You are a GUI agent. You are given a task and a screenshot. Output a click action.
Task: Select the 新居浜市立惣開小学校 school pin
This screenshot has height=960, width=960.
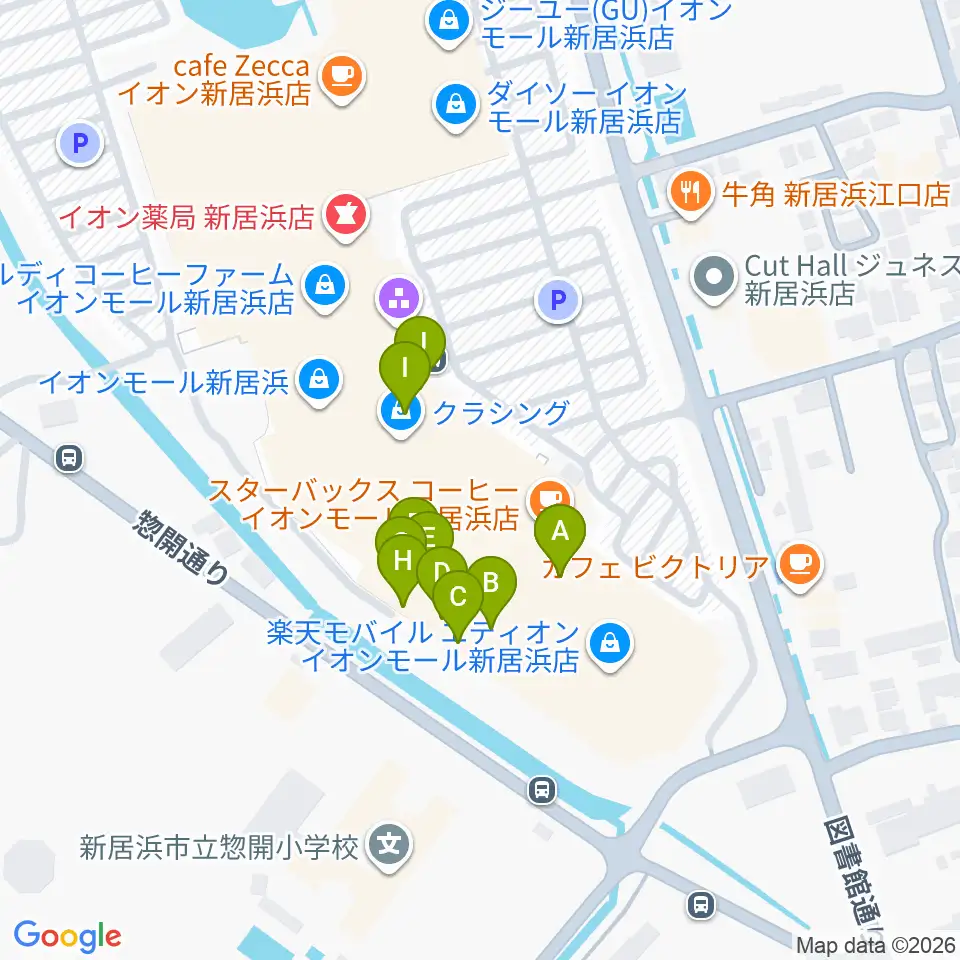point(389,847)
